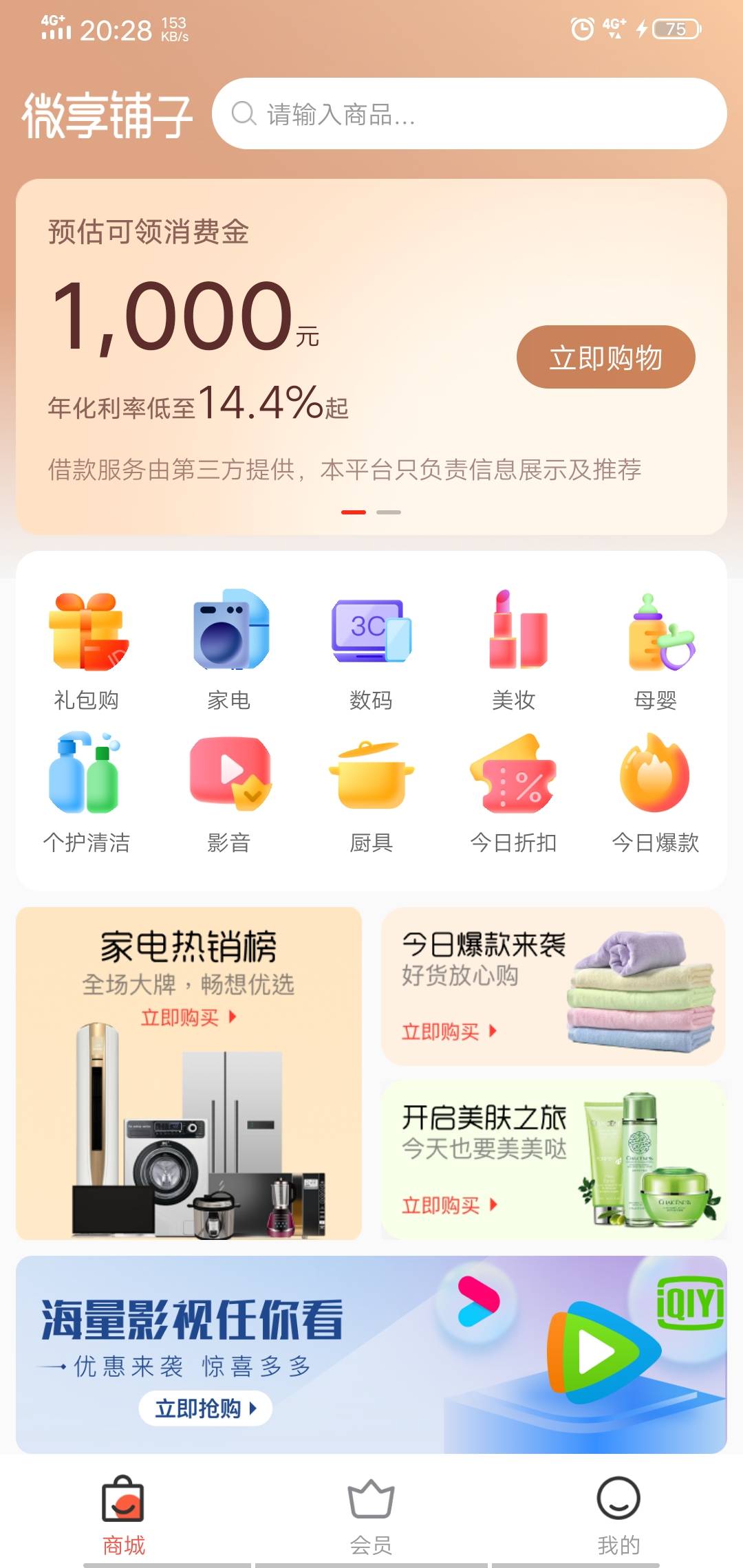Open the 家电热销榜 card
Screen dimensions: 743x1568
(x=189, y=1074)
